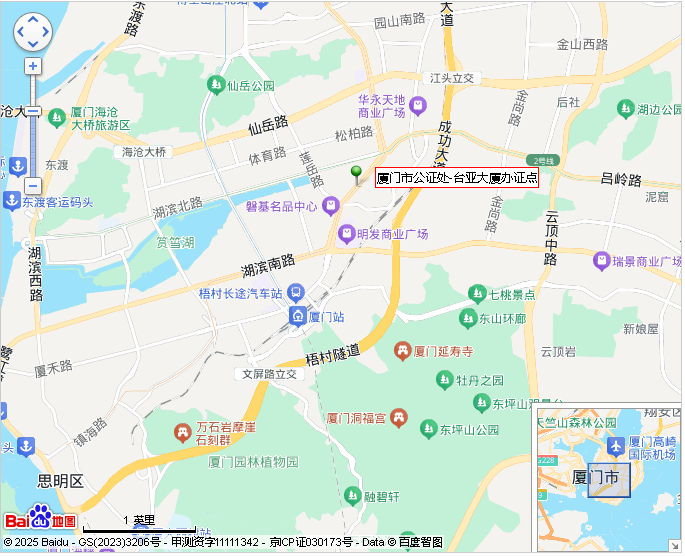Select the 厦门市公证处-台亚大厦办证点 label
The height and width of the screenshot is (556, 685).
(456, 179)
